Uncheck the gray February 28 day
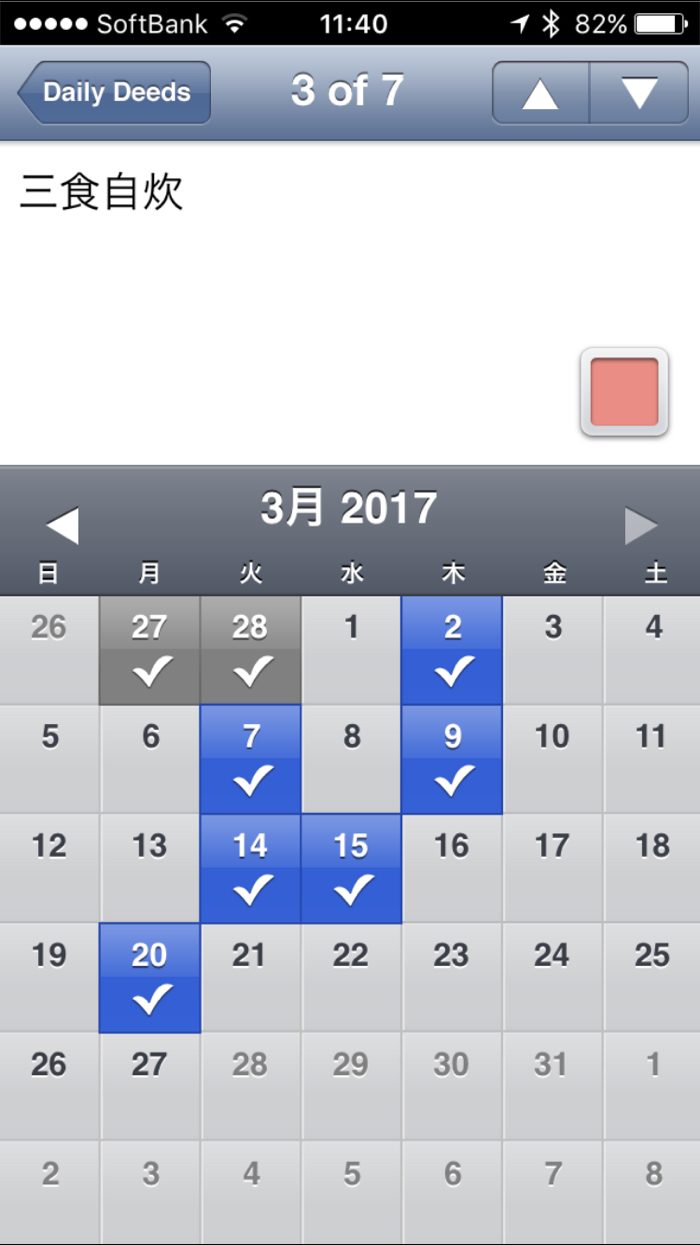Screen dimensions: 700x1245 251,650
